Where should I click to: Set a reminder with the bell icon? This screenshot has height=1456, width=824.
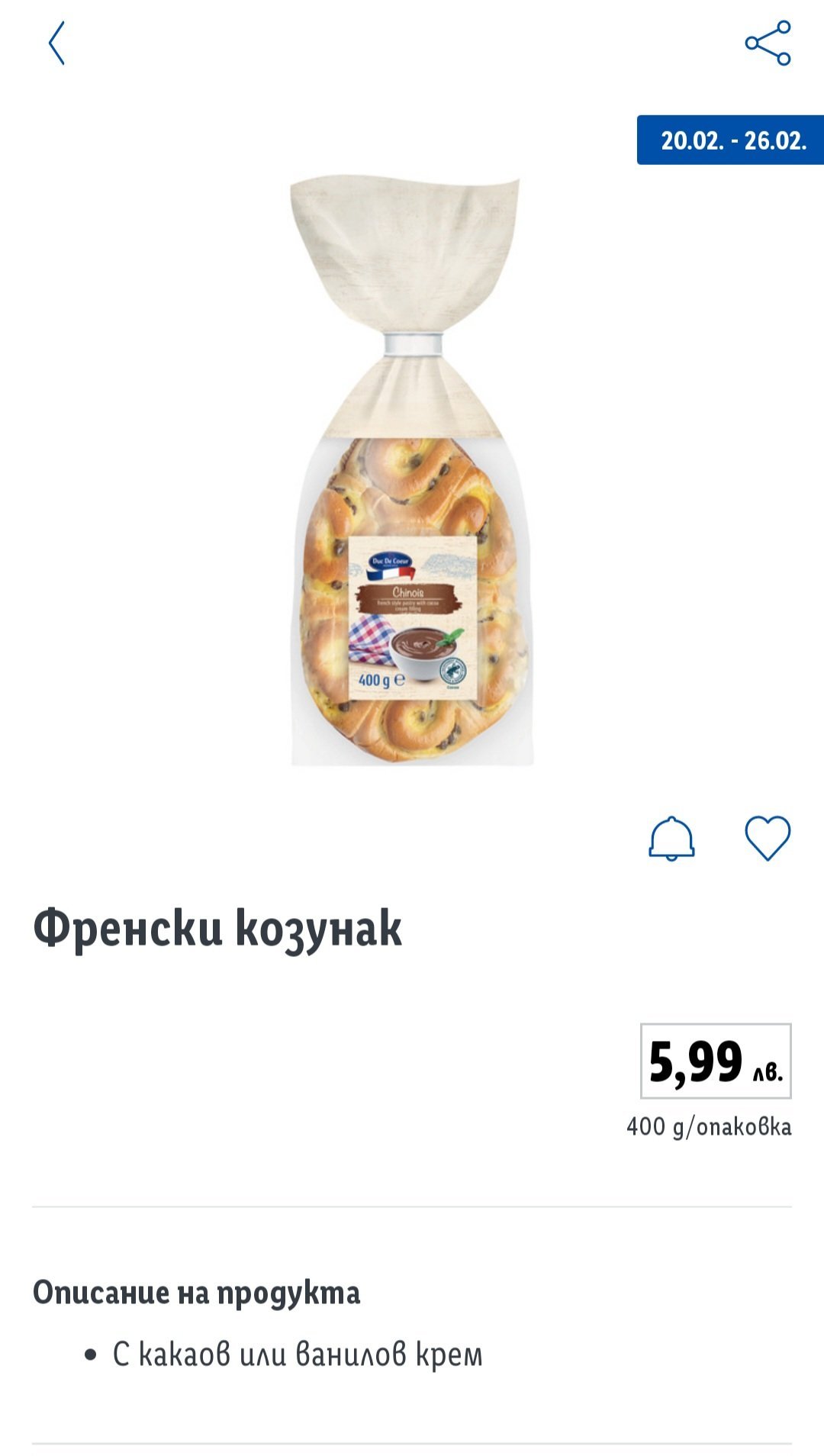(x=671, y=839)
